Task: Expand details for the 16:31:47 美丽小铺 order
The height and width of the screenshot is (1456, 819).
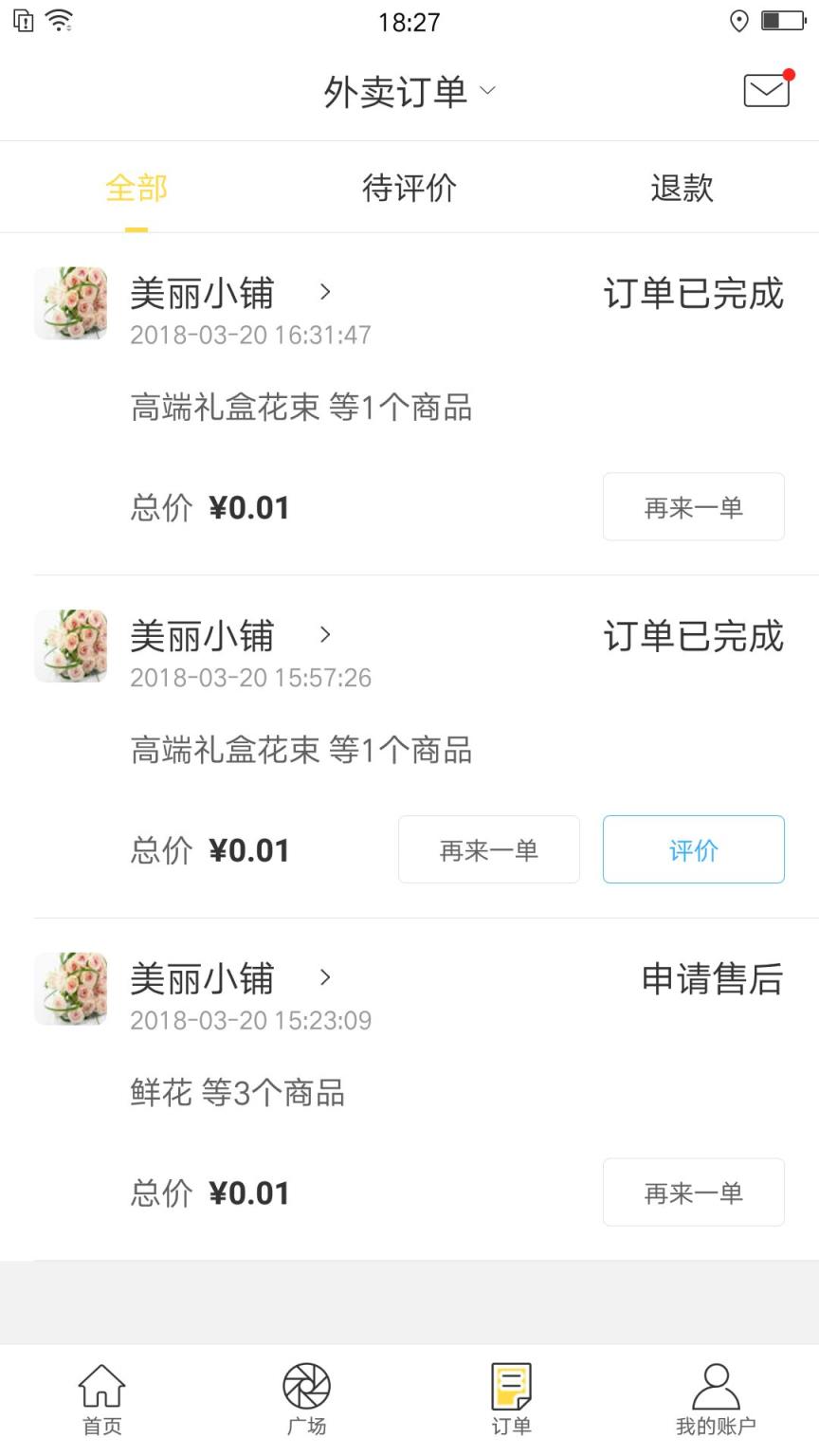Action: tap(325, 293)
